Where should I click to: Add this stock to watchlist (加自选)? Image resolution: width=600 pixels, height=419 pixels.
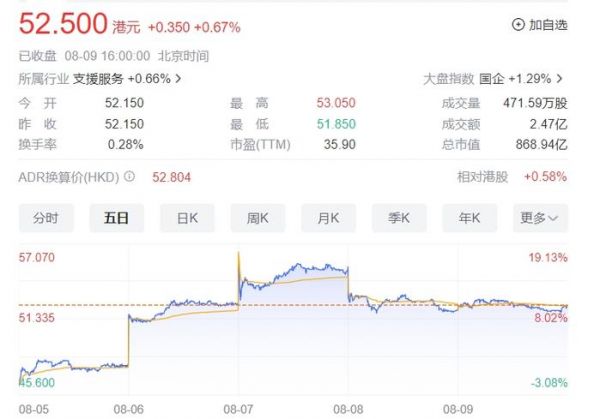click(x=540, y=24)
